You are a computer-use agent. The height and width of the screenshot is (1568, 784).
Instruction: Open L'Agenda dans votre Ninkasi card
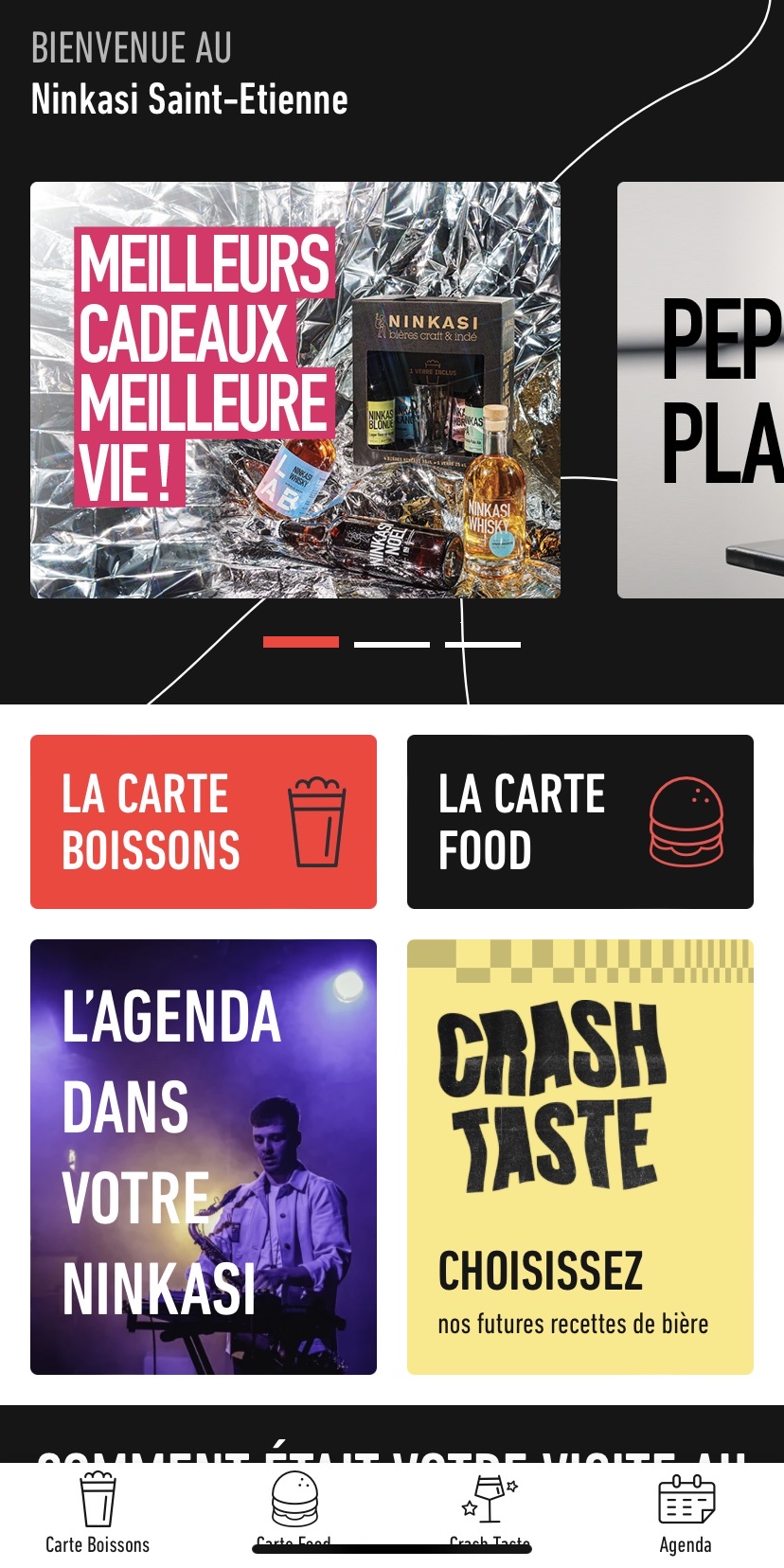(x=204, y=1157)
